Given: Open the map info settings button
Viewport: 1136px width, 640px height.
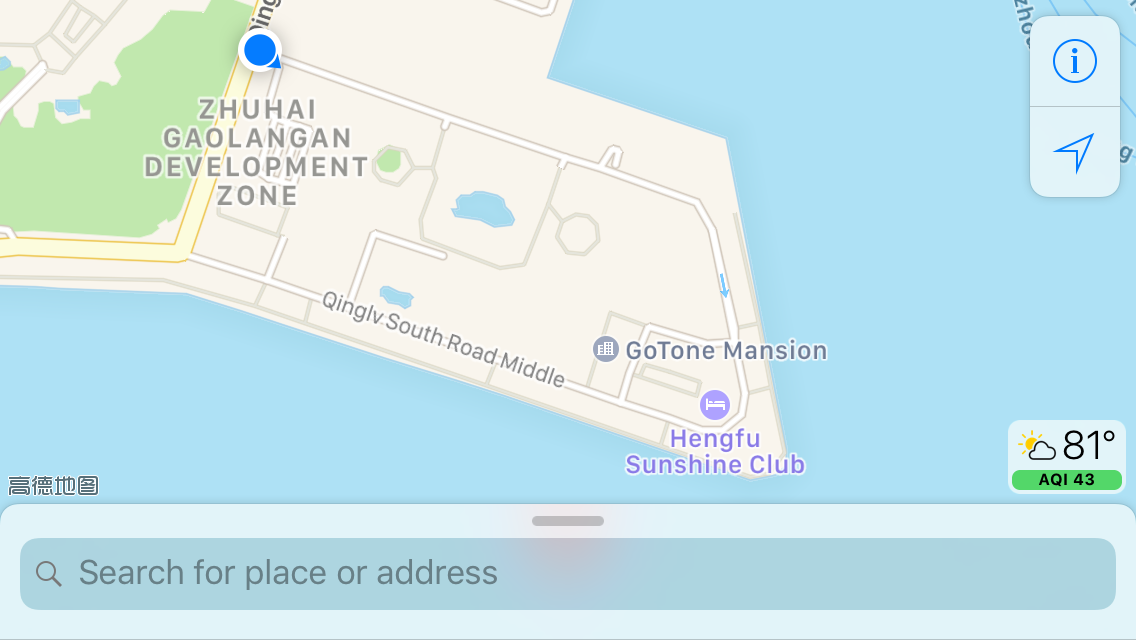Looking at the screenshot, I should (x=1074, y=62).
